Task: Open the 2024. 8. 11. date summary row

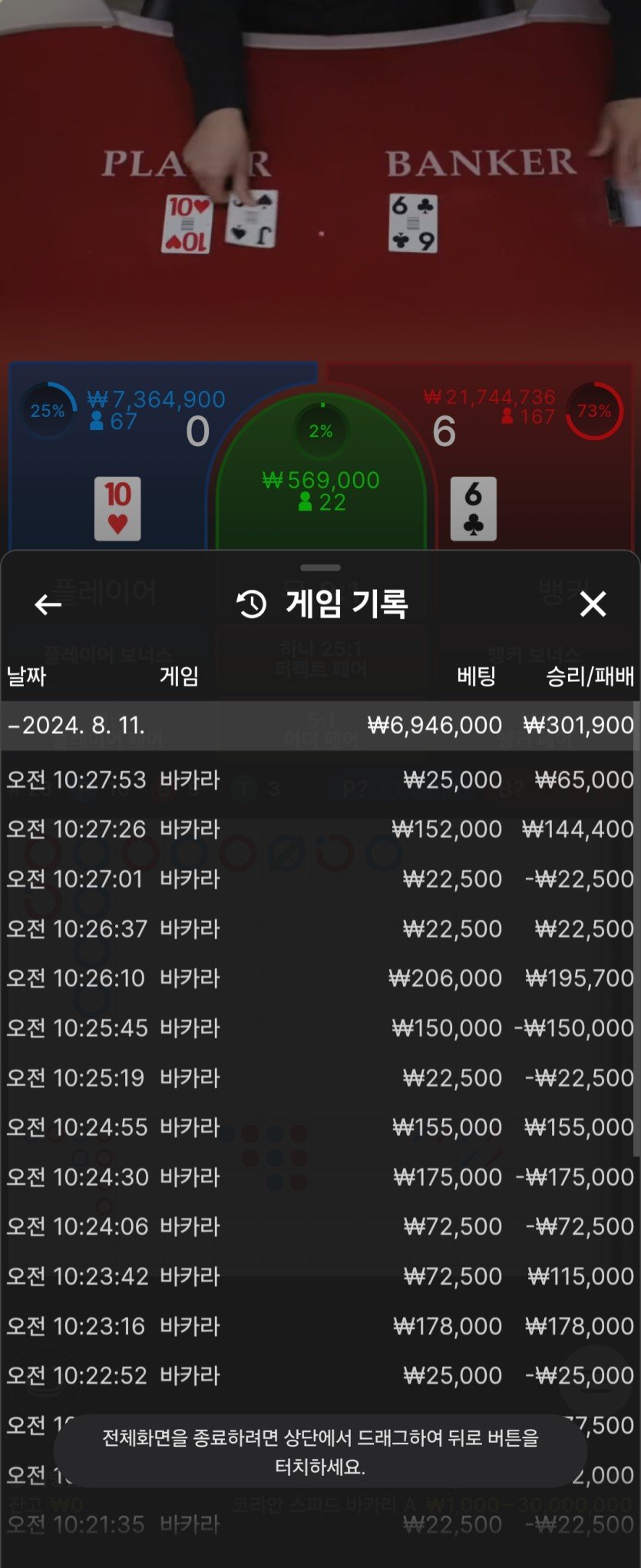Action: pyautogui.click(x=320, y=725)
